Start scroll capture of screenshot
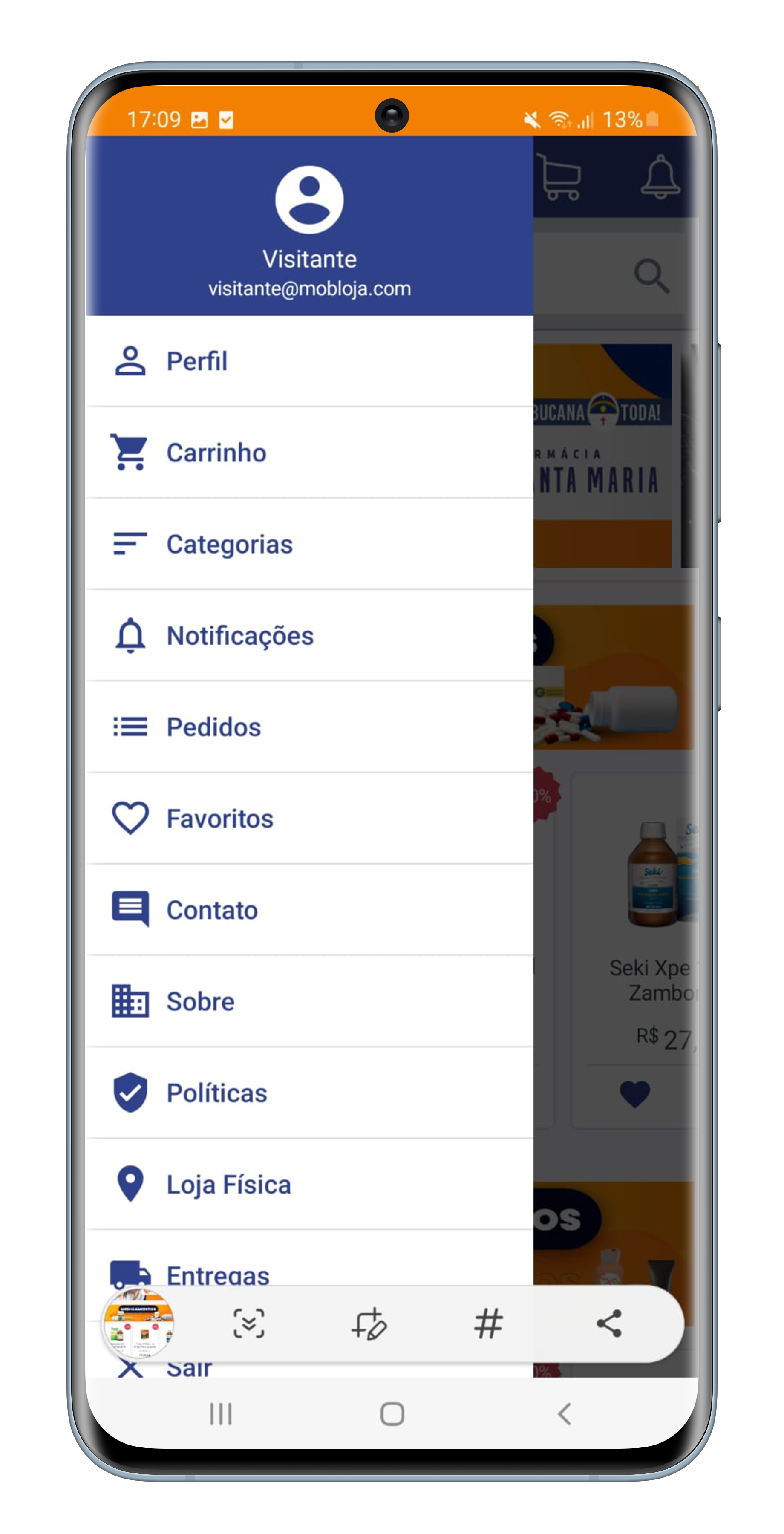Screen dimensions: 784x1534 [249, 1323]
